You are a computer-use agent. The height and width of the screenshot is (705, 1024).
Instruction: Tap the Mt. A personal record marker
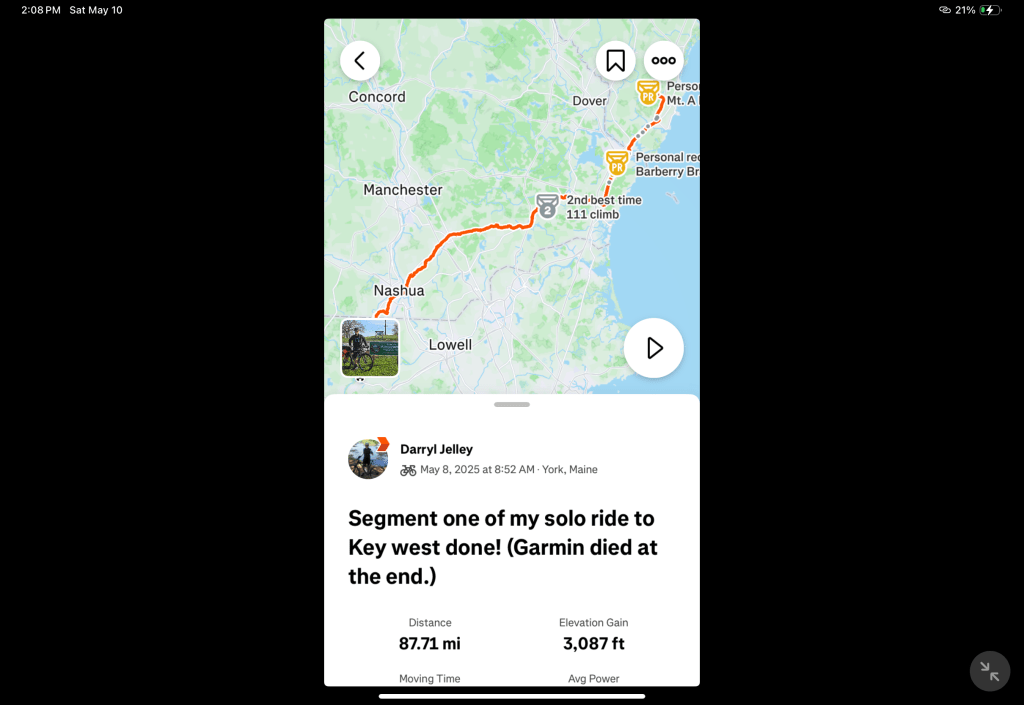648,93
